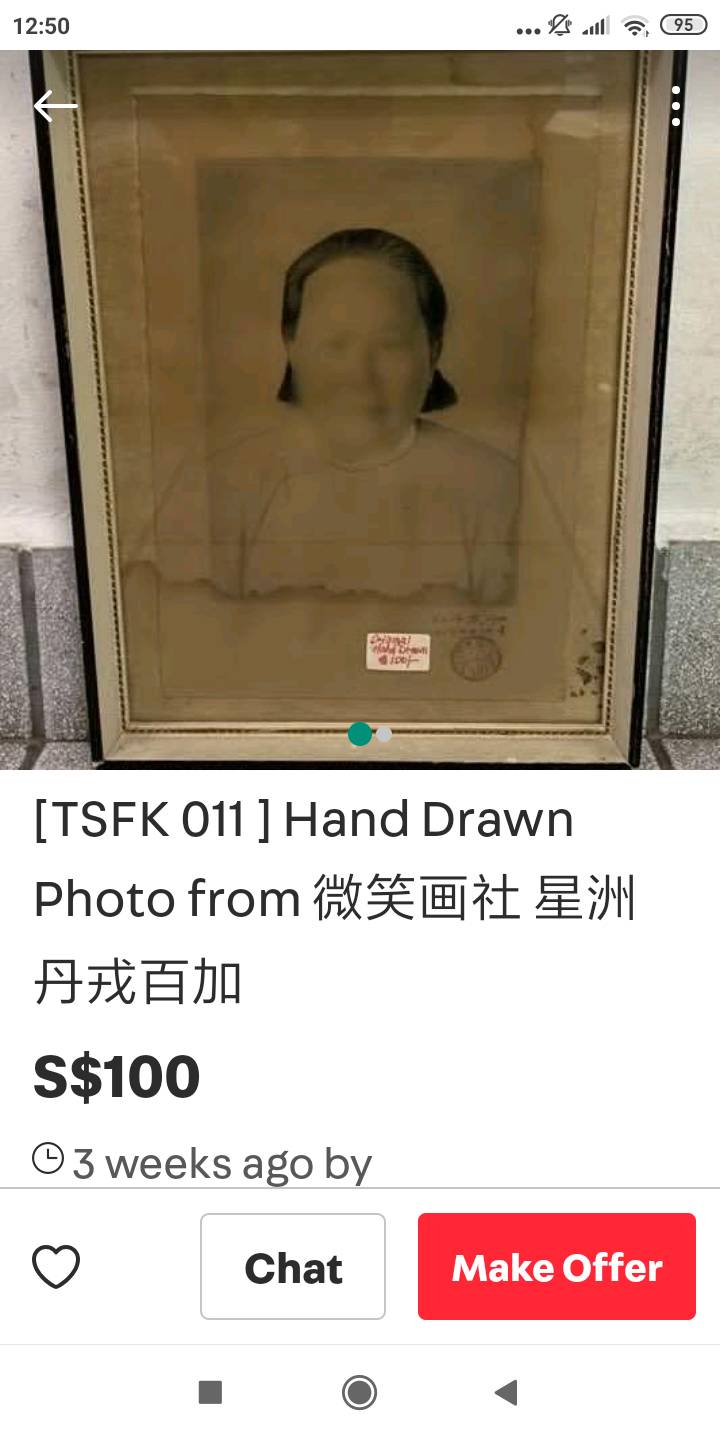Open the three-dot overflow menu

[676, 106]
